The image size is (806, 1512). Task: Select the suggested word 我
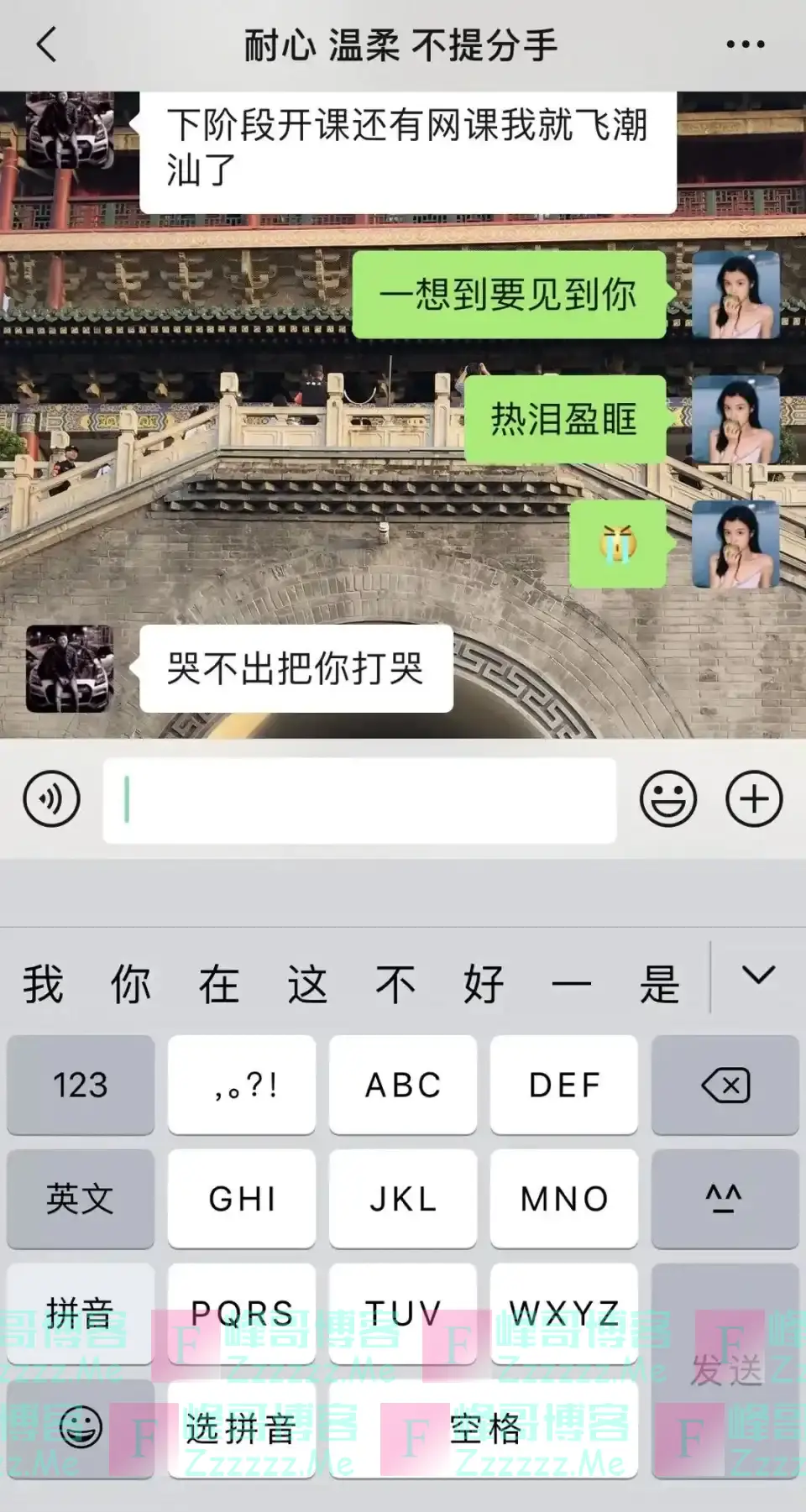click(x=43, y=984)
